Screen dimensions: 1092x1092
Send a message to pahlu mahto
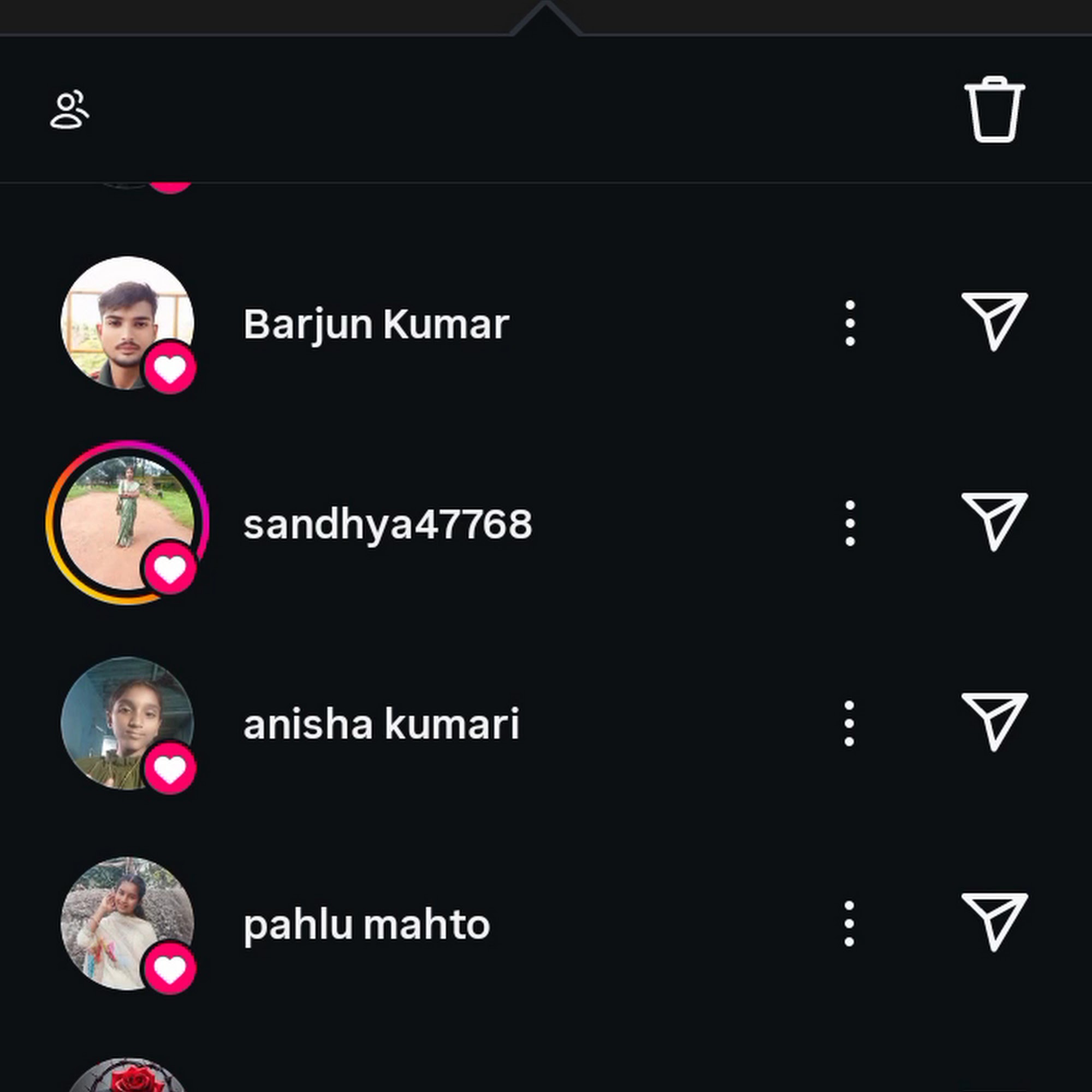tap(994, 921)
